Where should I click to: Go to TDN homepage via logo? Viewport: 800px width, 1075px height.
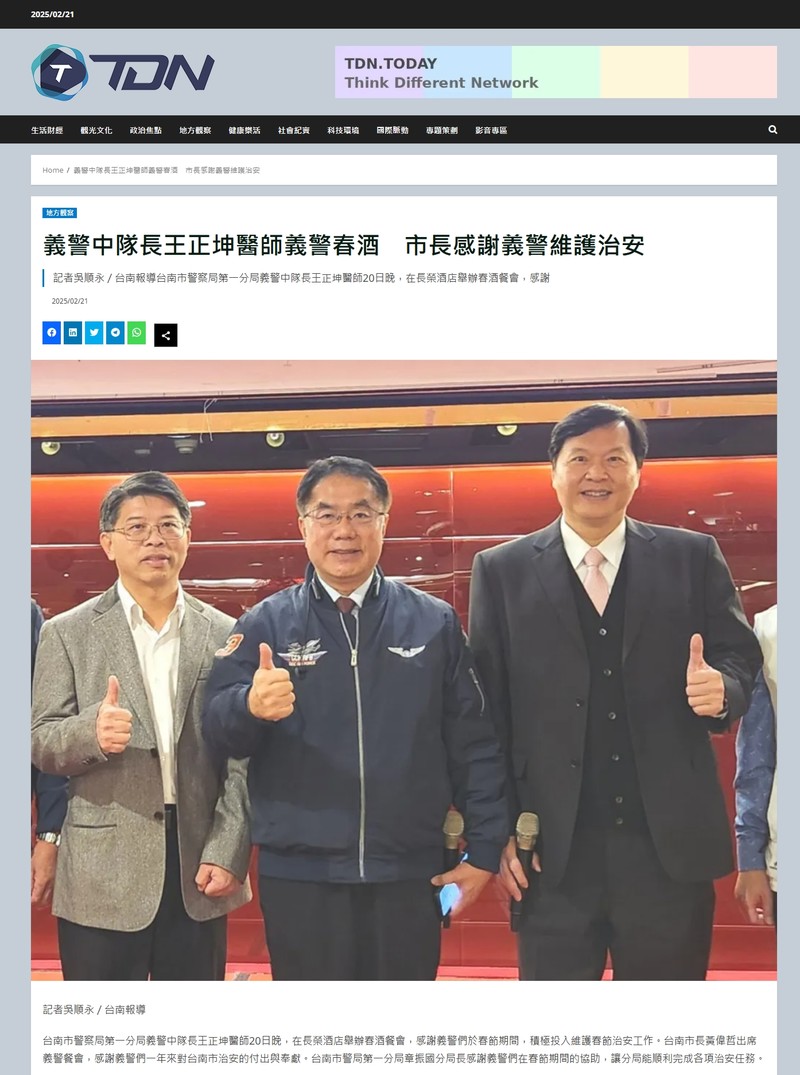click(x=123, y=72)
